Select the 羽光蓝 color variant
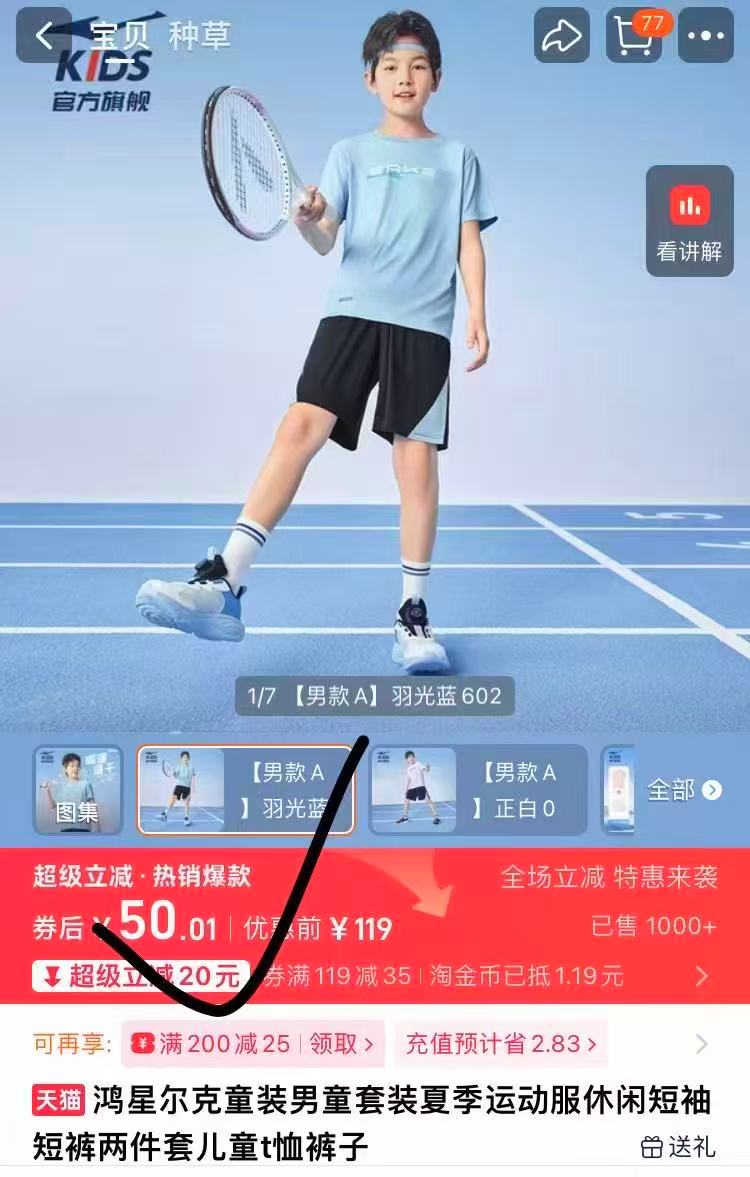Screen dimensions: 750x1177 [246, 790]
